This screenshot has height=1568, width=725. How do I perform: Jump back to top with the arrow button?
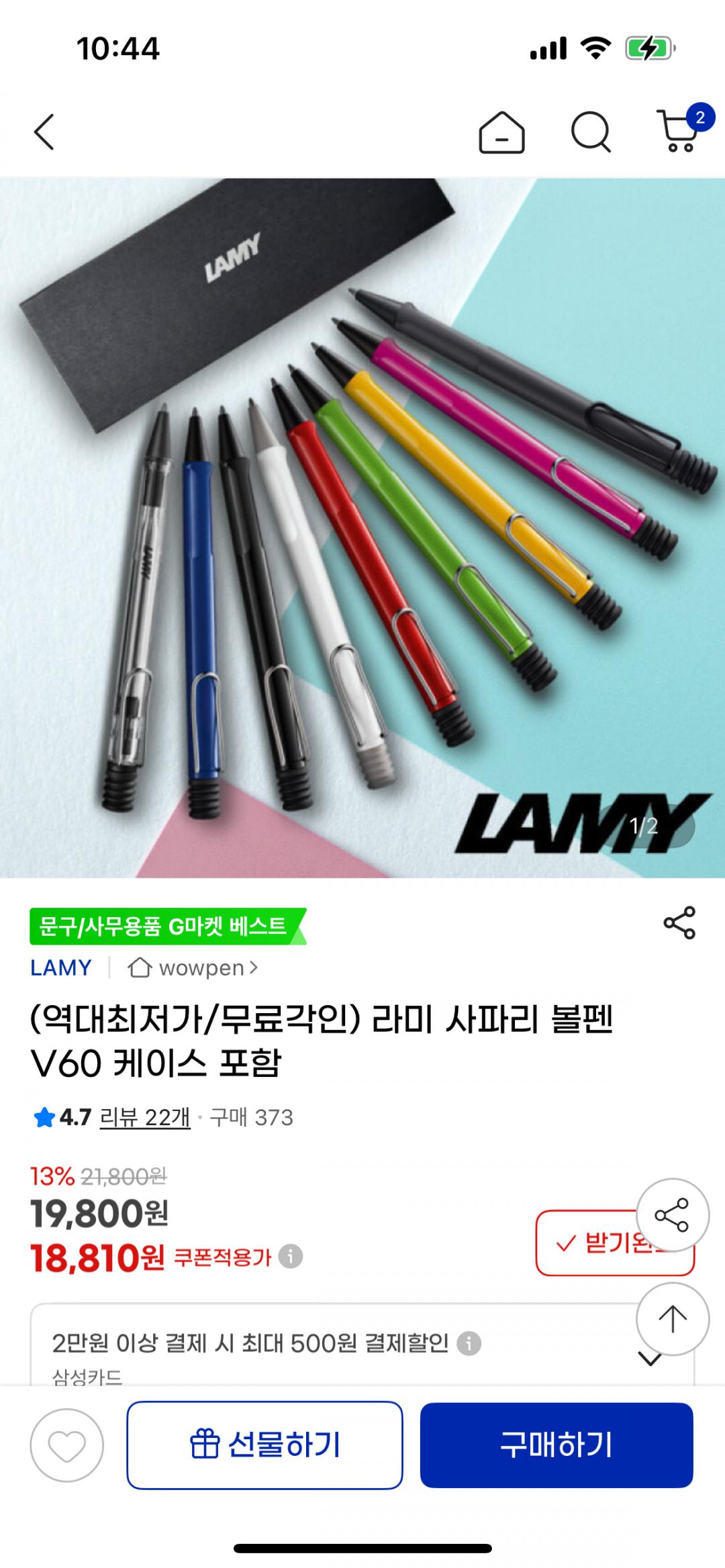click(673, 1319)
